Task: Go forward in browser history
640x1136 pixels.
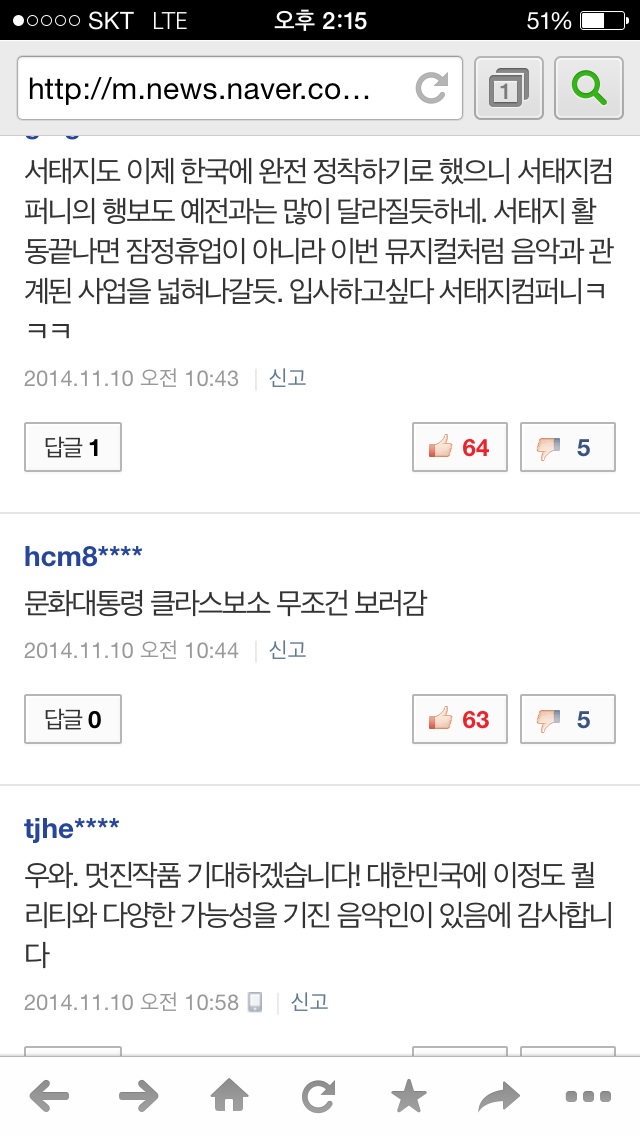Action: point(138,1096)
